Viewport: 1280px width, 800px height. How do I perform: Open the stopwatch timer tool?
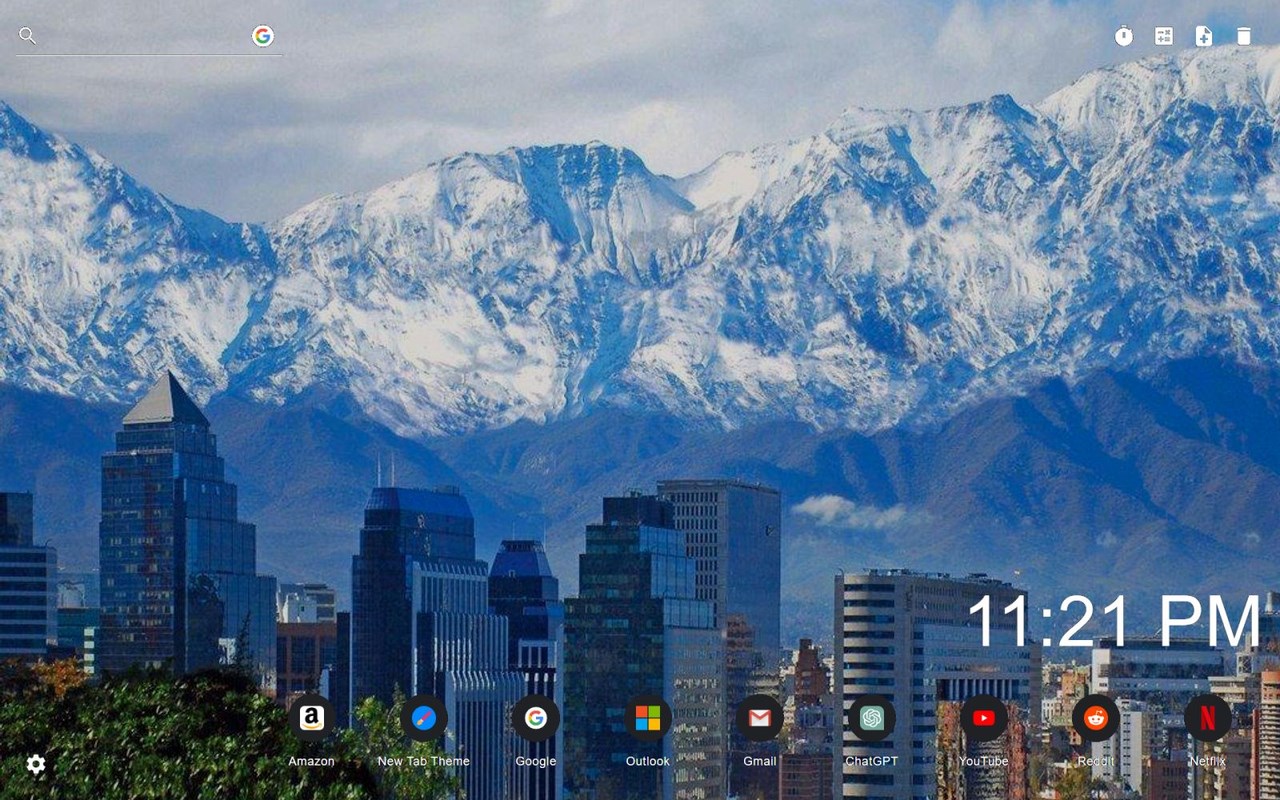pyautogui.click(x=1124, y=37)
